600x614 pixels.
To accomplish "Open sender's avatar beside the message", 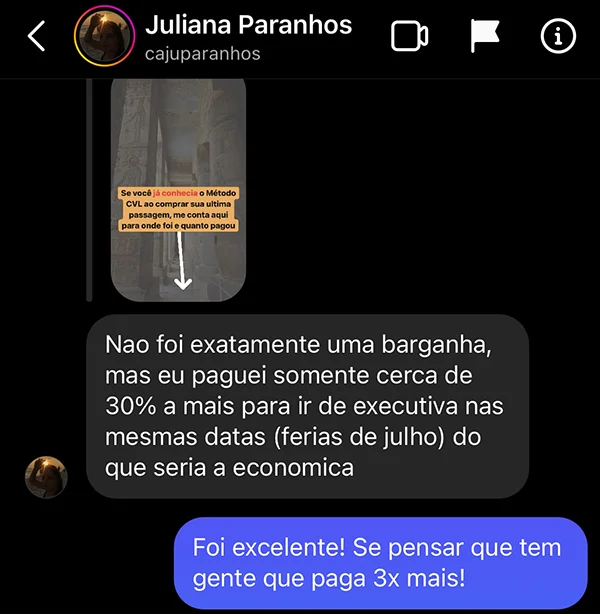I will pos(46,478).
